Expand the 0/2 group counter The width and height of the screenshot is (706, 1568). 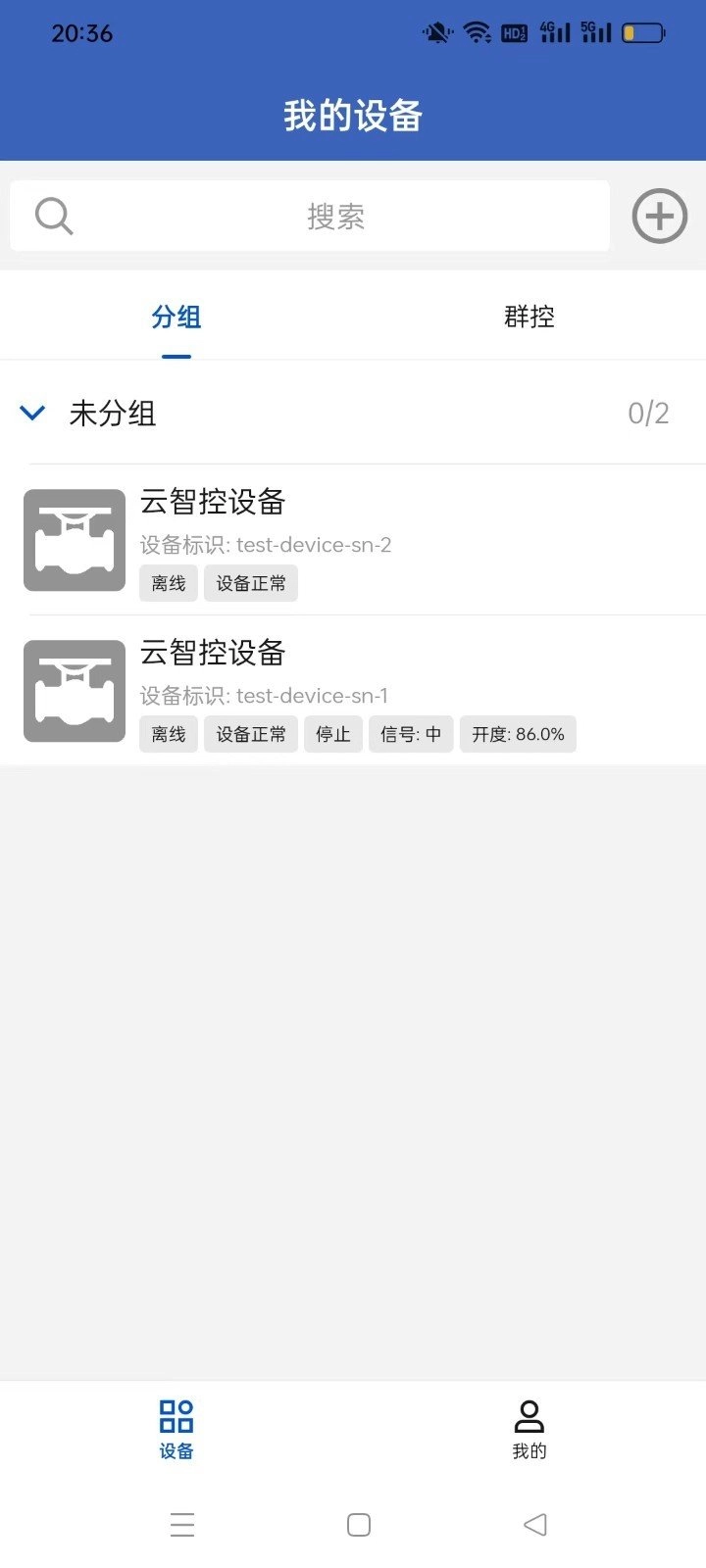[x=650, y=413]
